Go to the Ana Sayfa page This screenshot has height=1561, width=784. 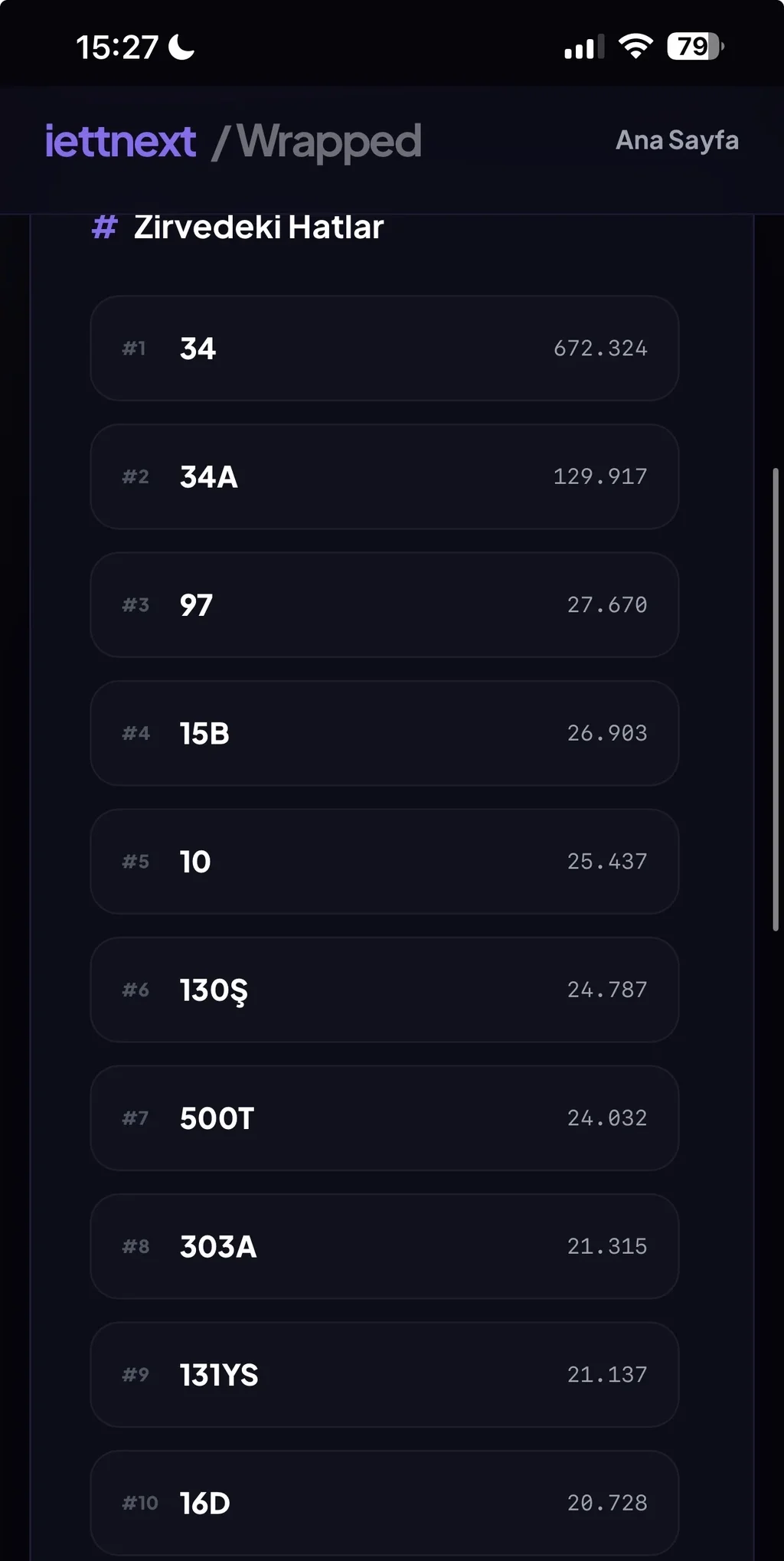677,141
